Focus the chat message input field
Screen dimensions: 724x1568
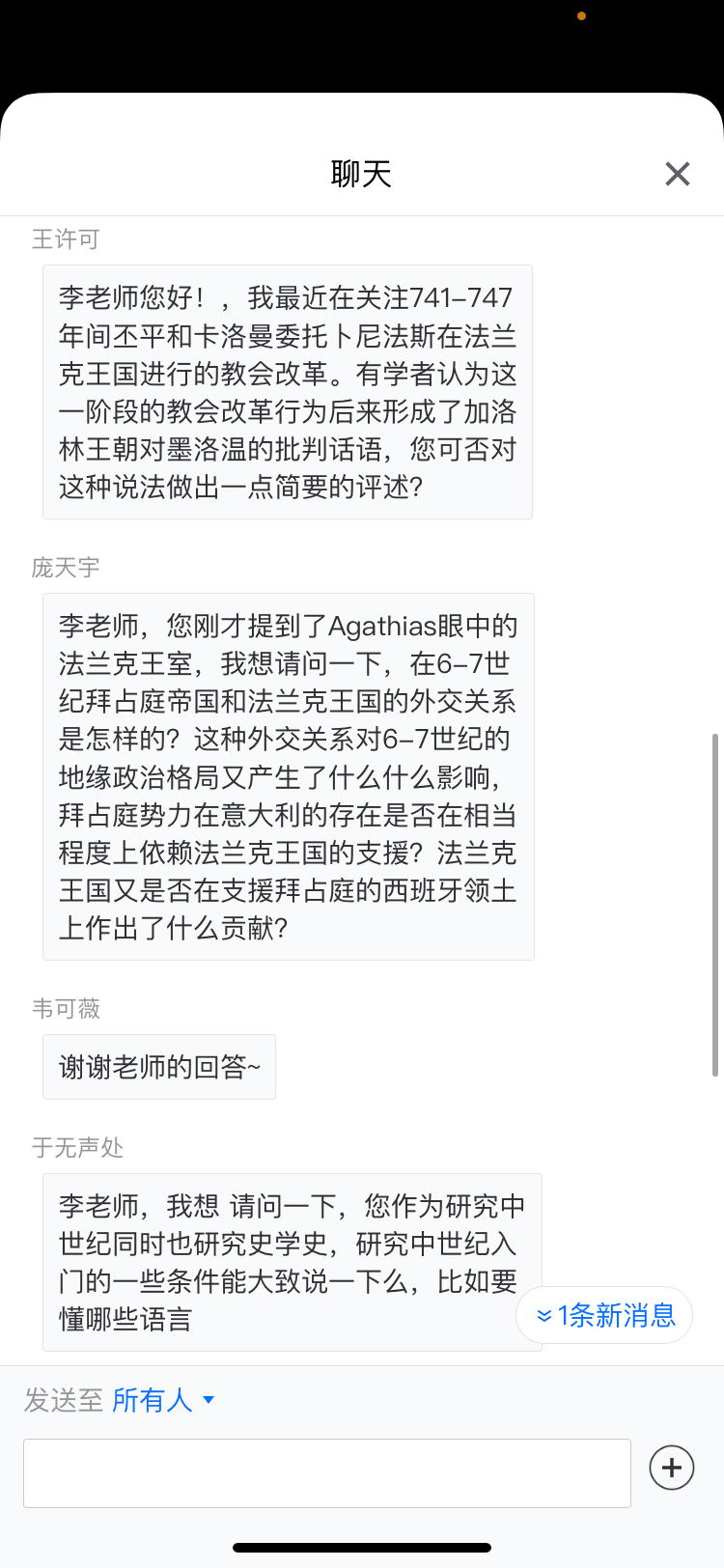(327, 1473)
